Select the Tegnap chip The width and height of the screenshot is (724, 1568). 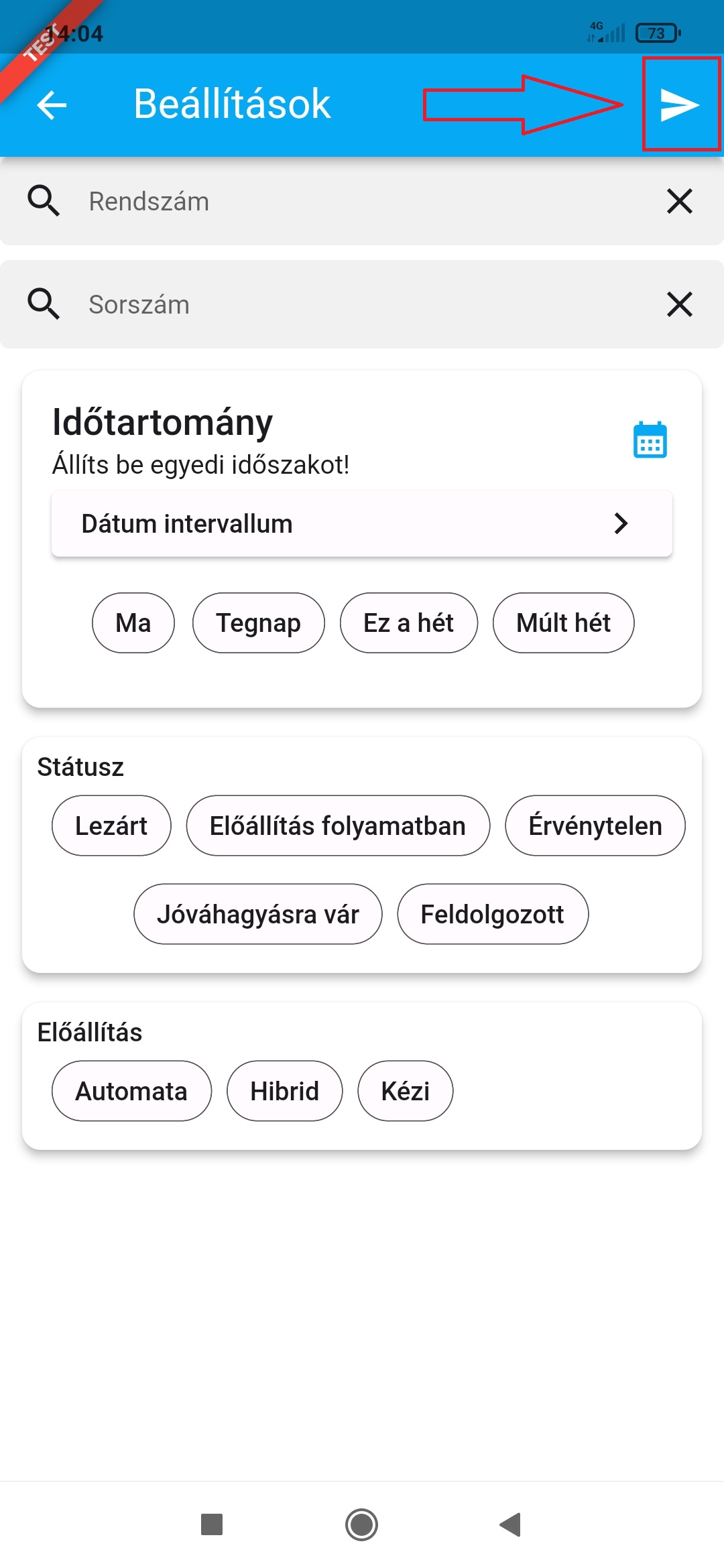tap(259, 623)
